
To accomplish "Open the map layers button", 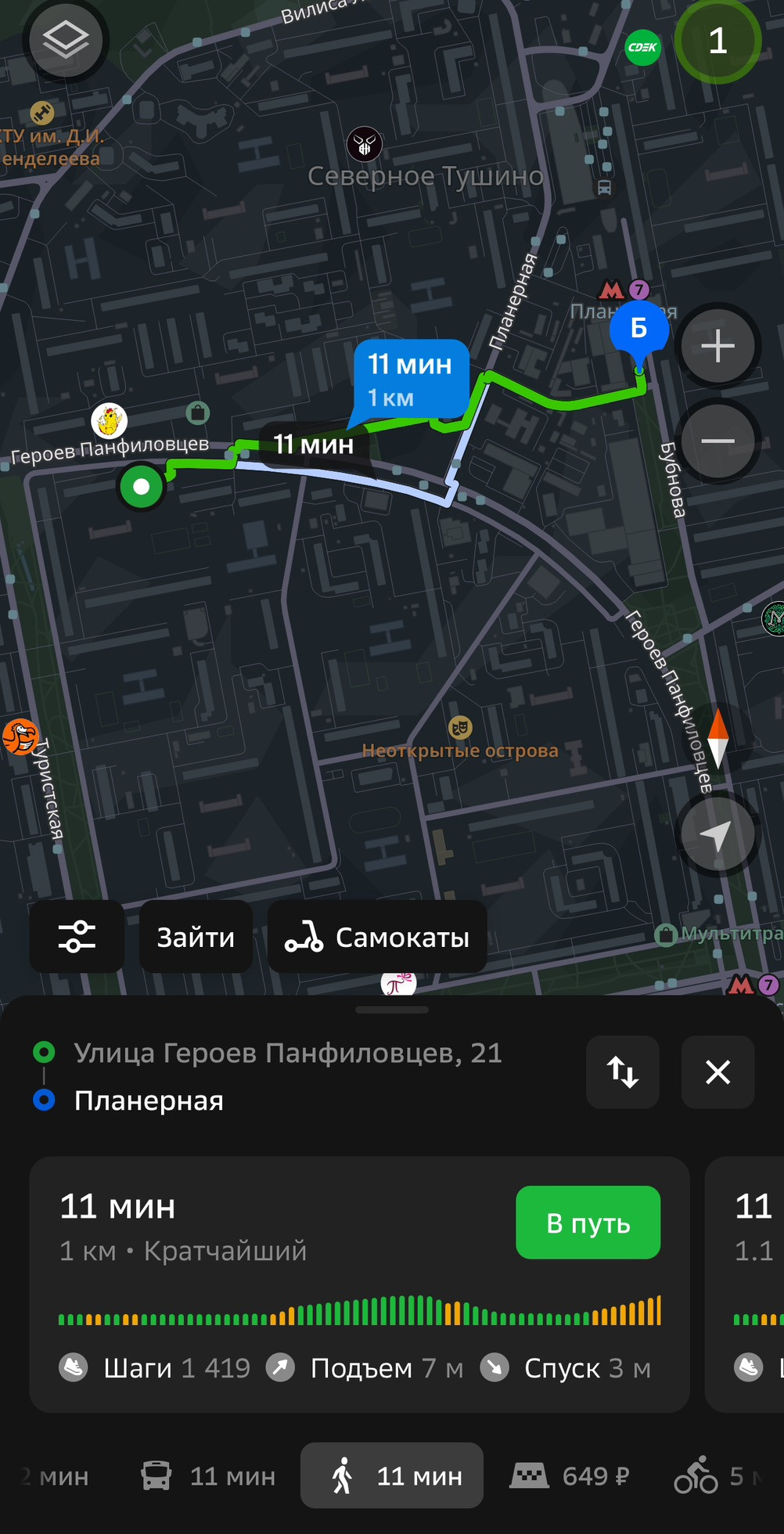I will pyautogui.click(x=65, y=40).
